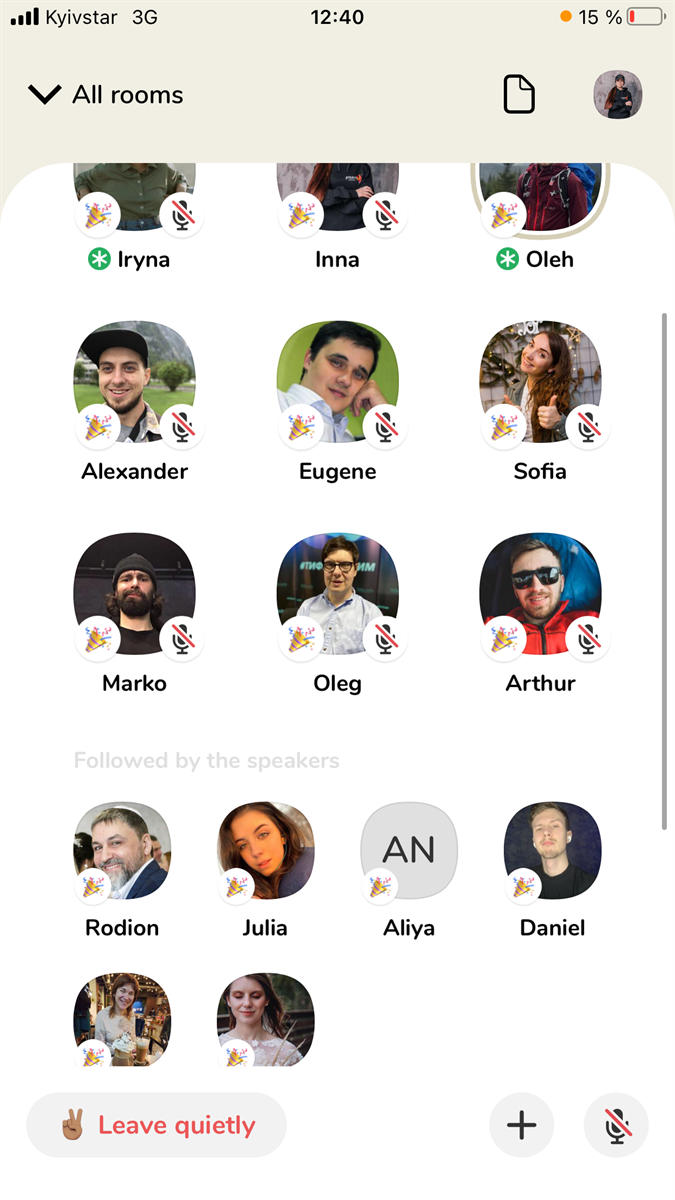
Task: Select Marko's avatar
Action: [x=134, y=594]
